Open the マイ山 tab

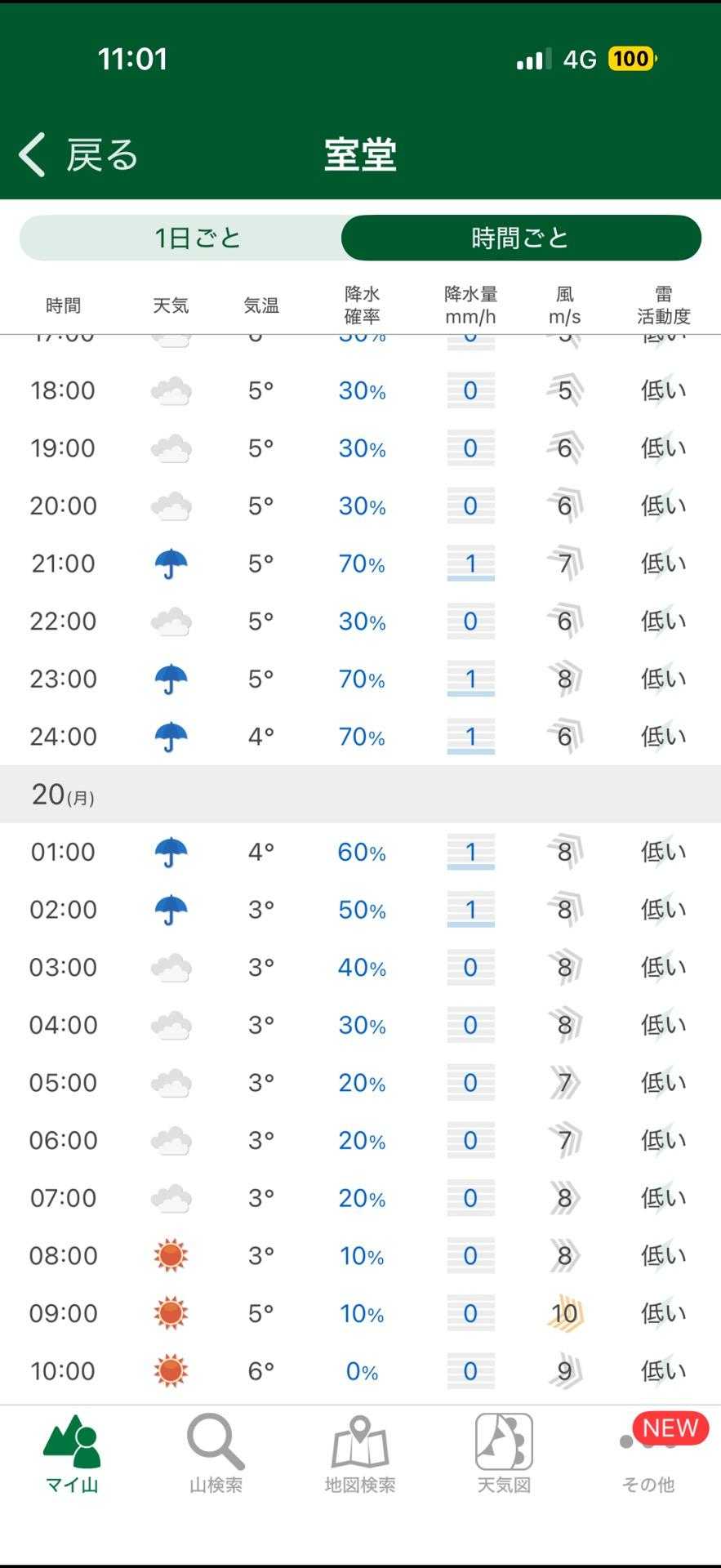pos(72,1454)
